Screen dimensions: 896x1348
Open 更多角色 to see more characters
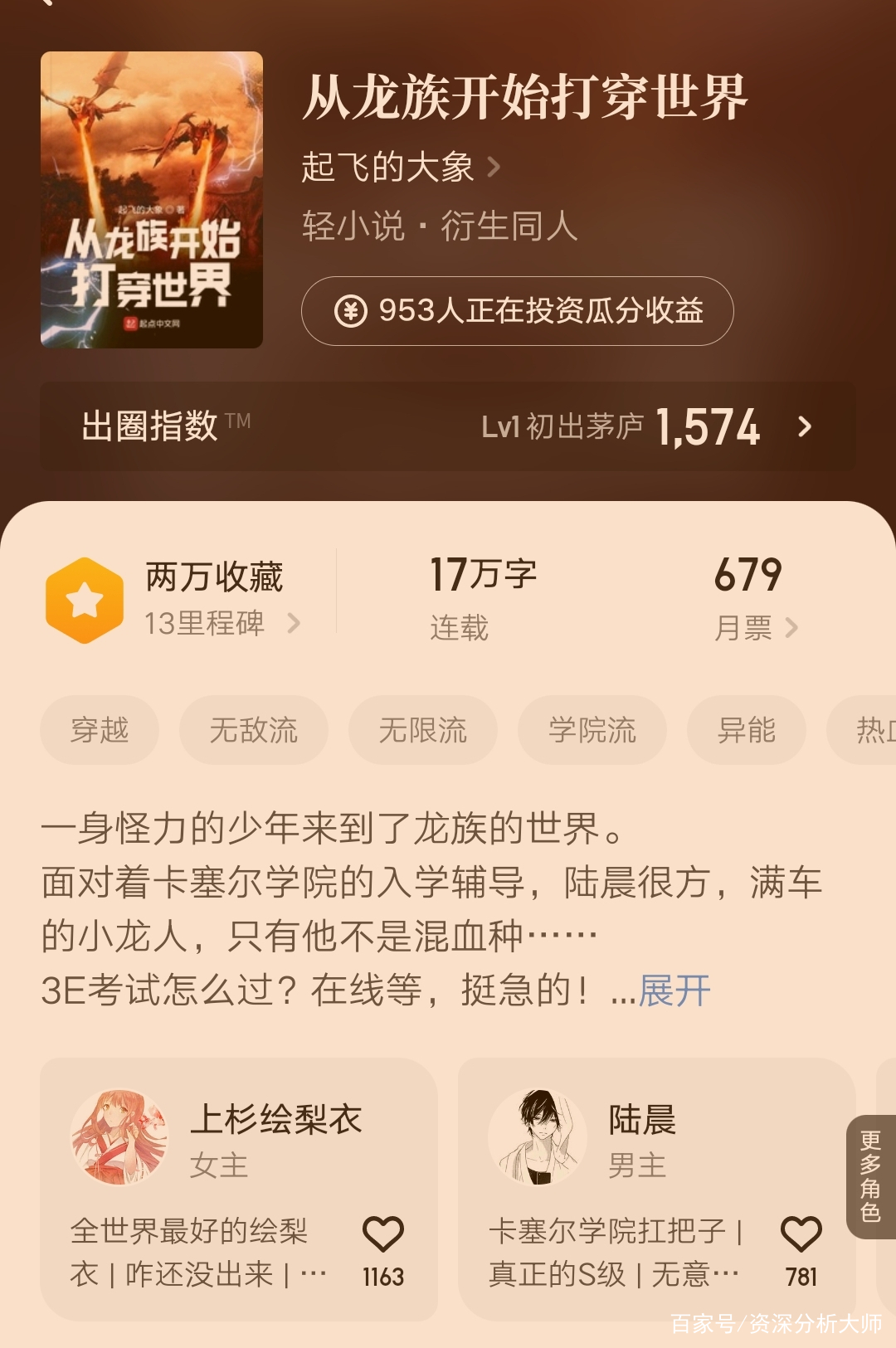(870, 1176)
